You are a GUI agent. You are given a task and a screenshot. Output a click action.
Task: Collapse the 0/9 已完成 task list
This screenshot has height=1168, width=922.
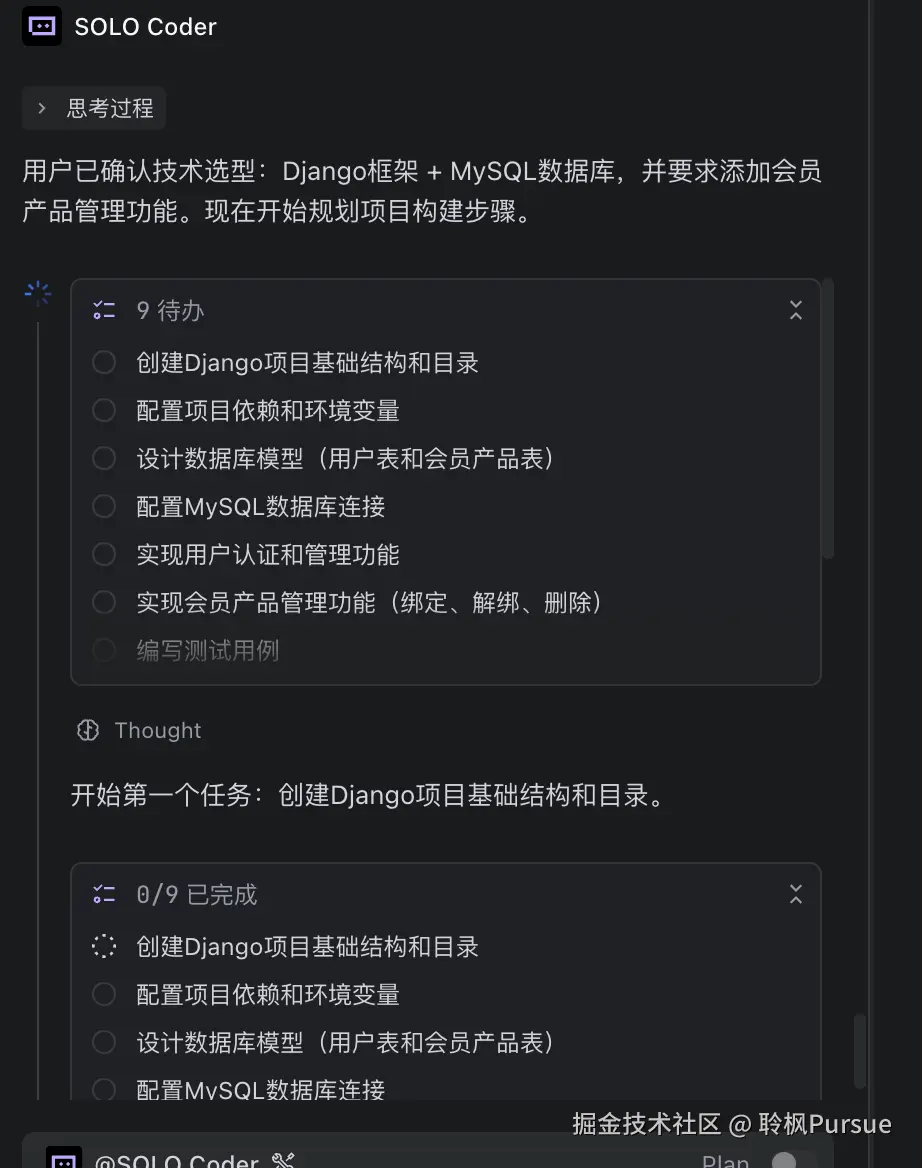coord(795,894)
